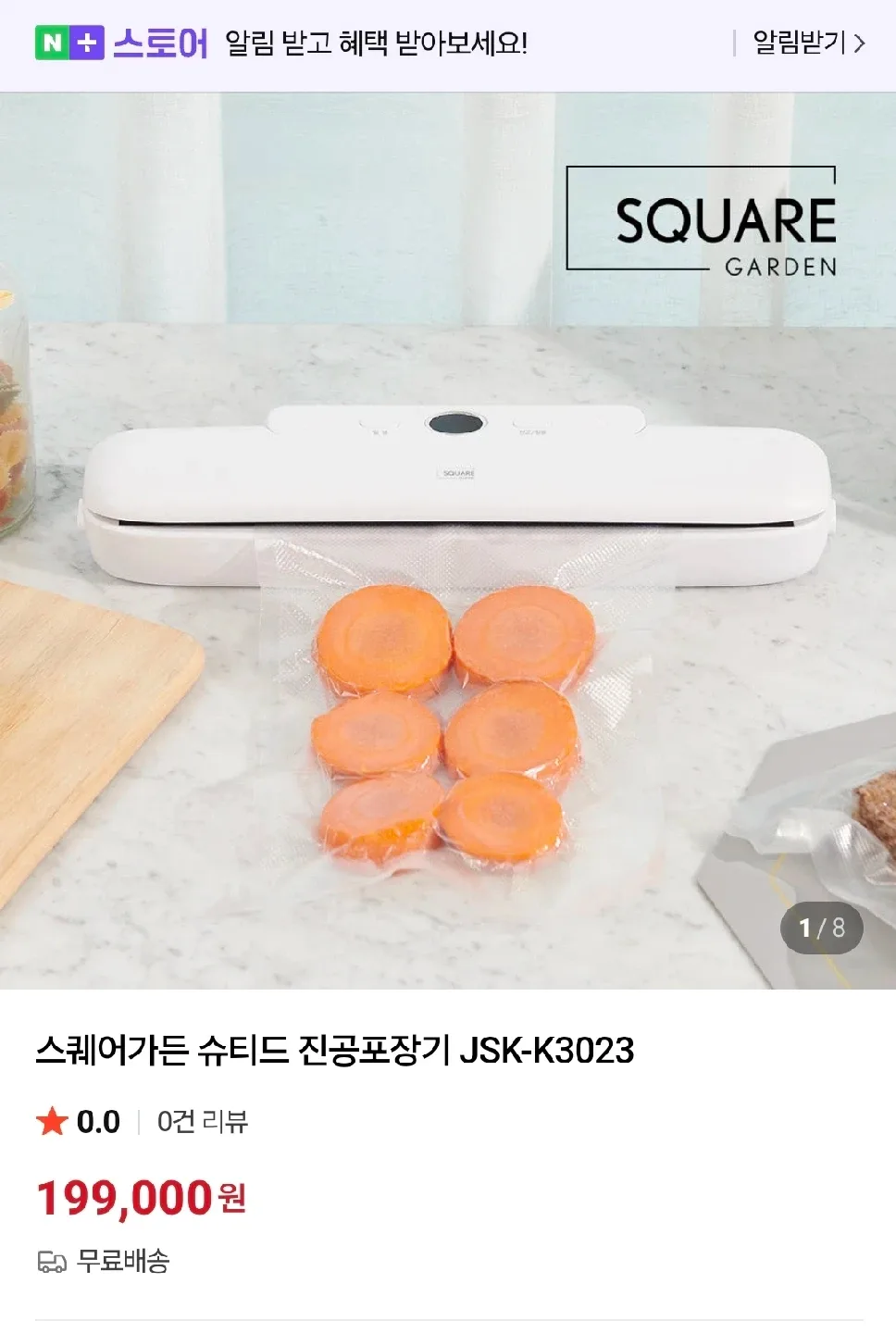896x1333 pixels.
Task: Tap 알림받기 to get store notifications
Action: [x=808, y=43]
